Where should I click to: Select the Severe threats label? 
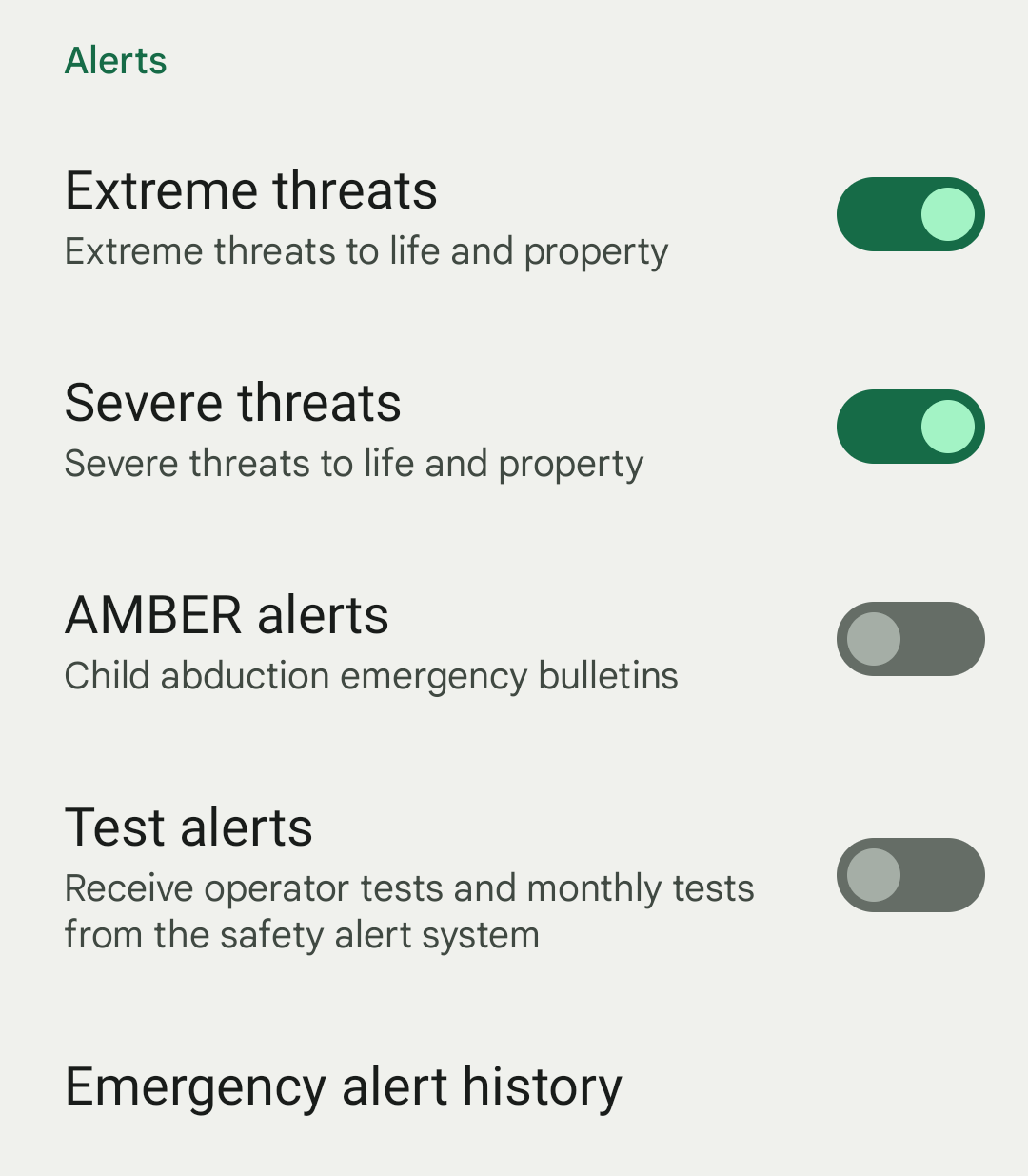232,402
